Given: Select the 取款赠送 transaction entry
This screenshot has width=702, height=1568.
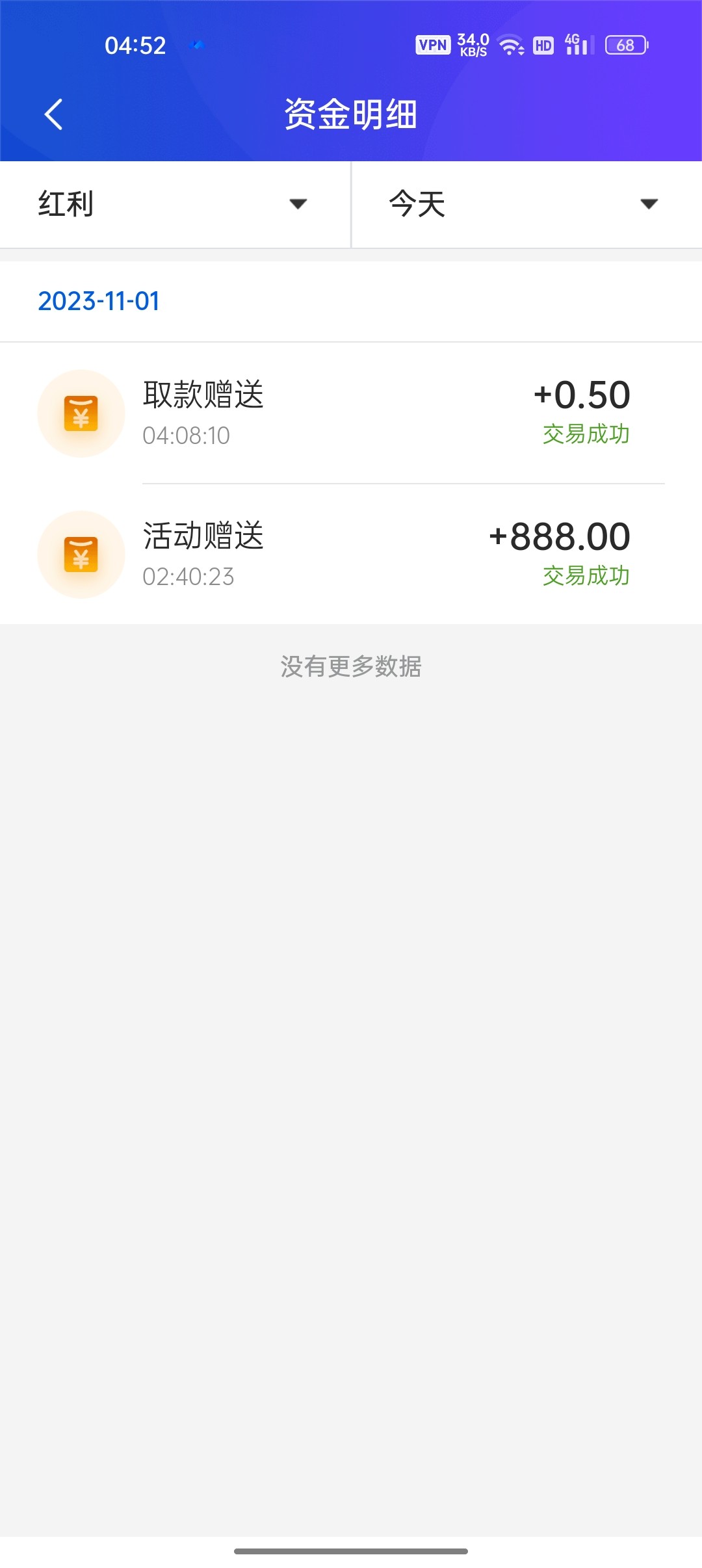Looking at the screenshot, I should click(351, 413).
